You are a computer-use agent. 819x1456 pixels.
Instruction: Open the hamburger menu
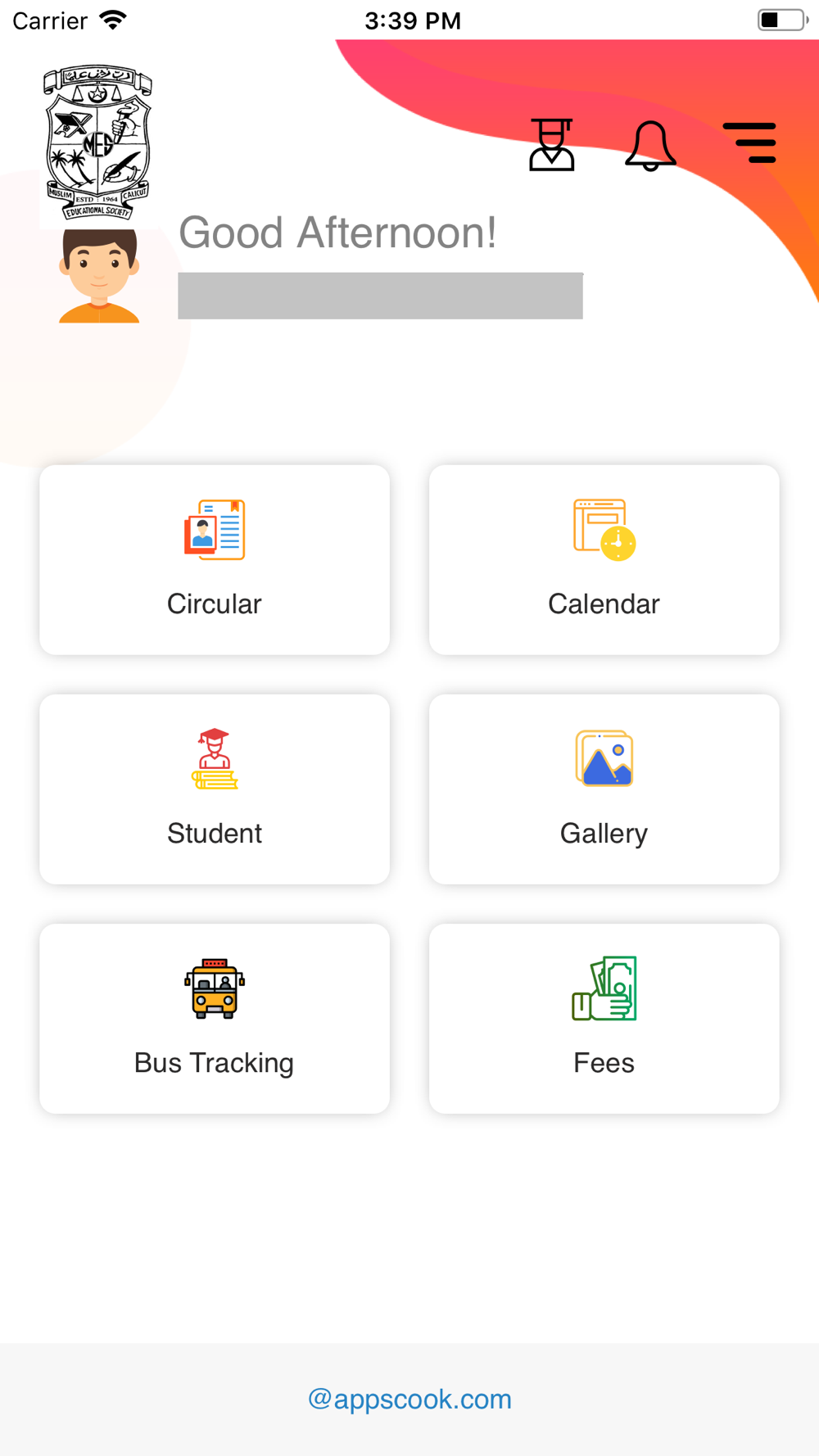pyautogui.click(x=750, y=143)
